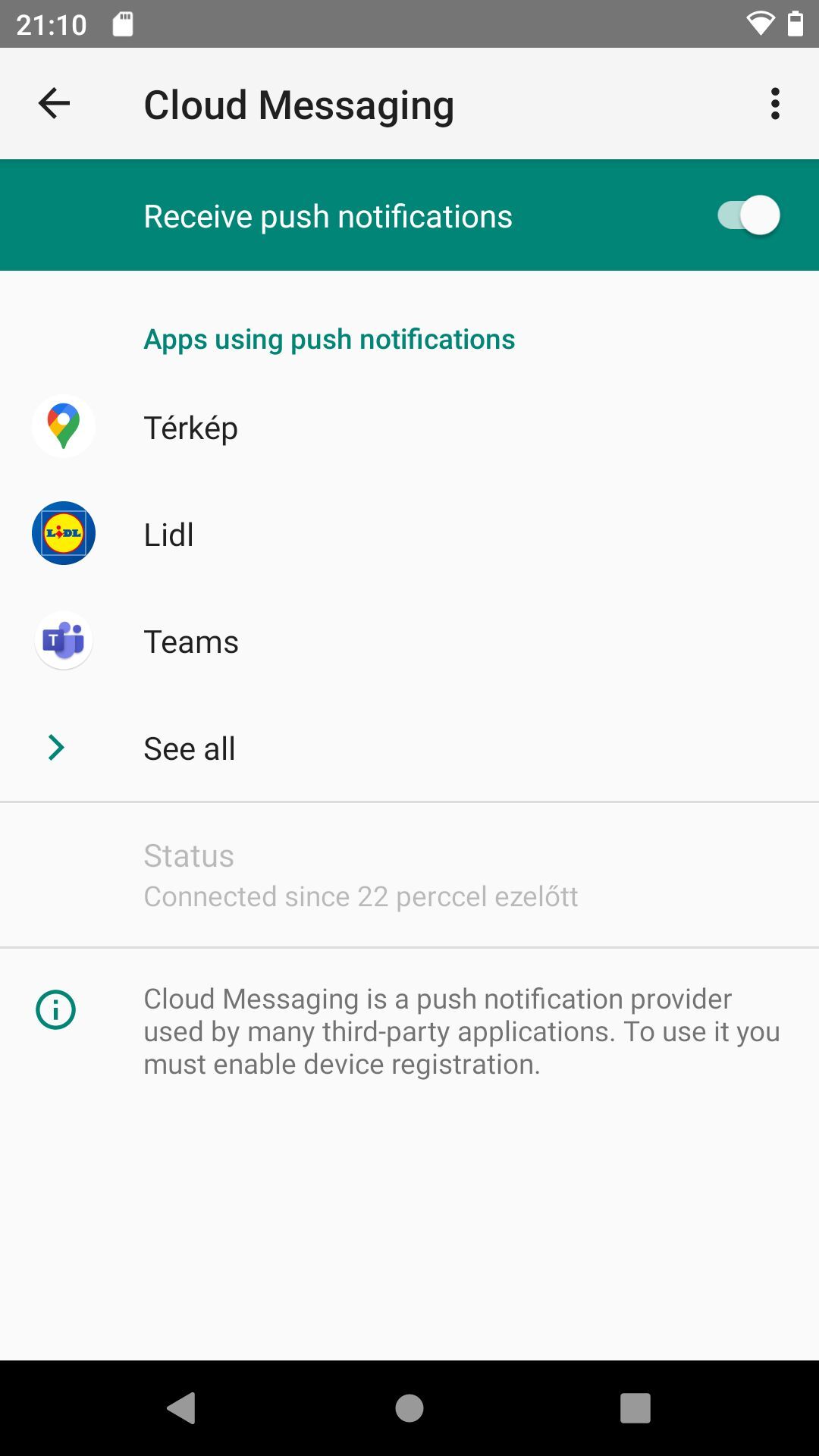819x1456 pixels.
Task: Open the Teams app entry
Action: click(x=409, y=642)
